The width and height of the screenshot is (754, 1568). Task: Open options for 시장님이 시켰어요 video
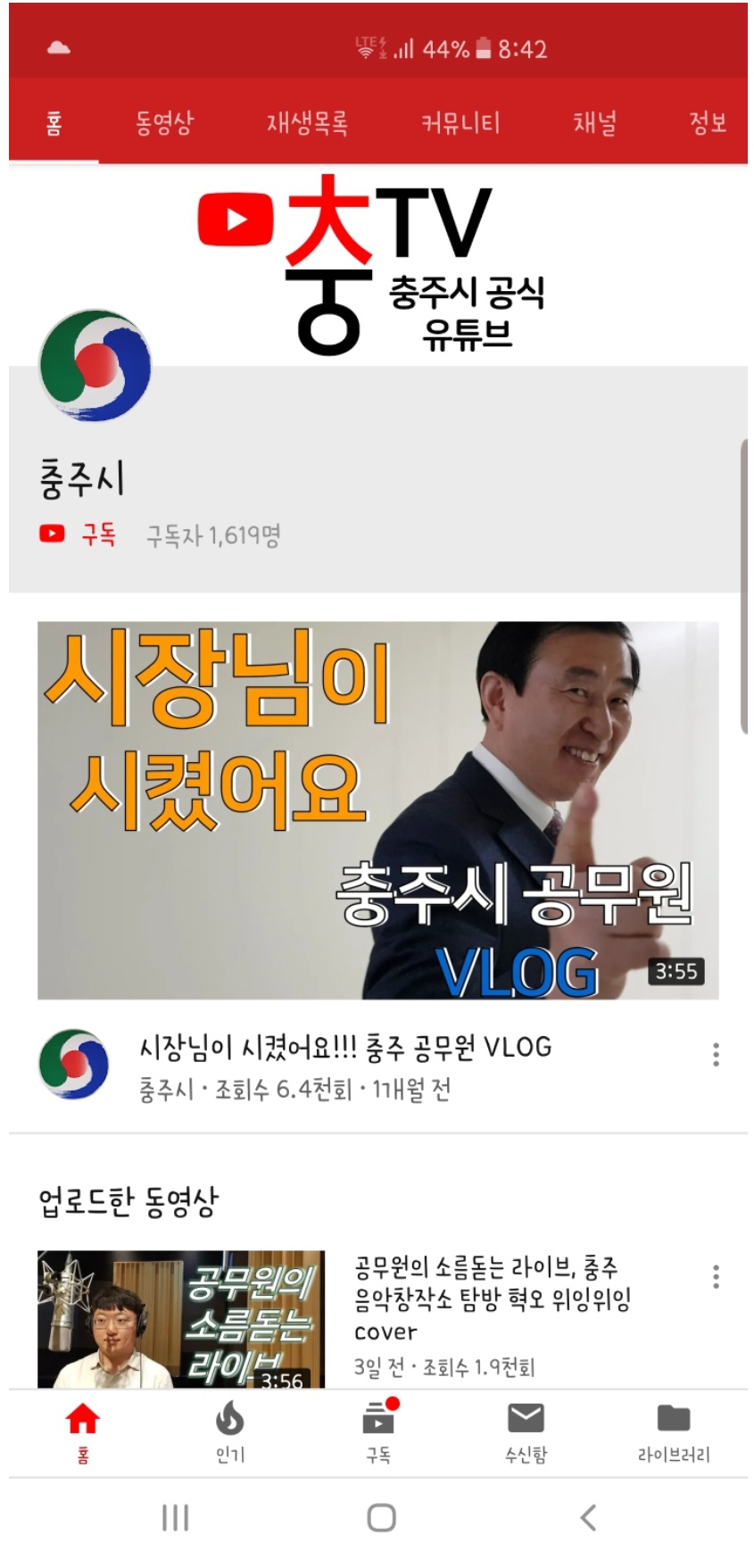point(716,1054)
